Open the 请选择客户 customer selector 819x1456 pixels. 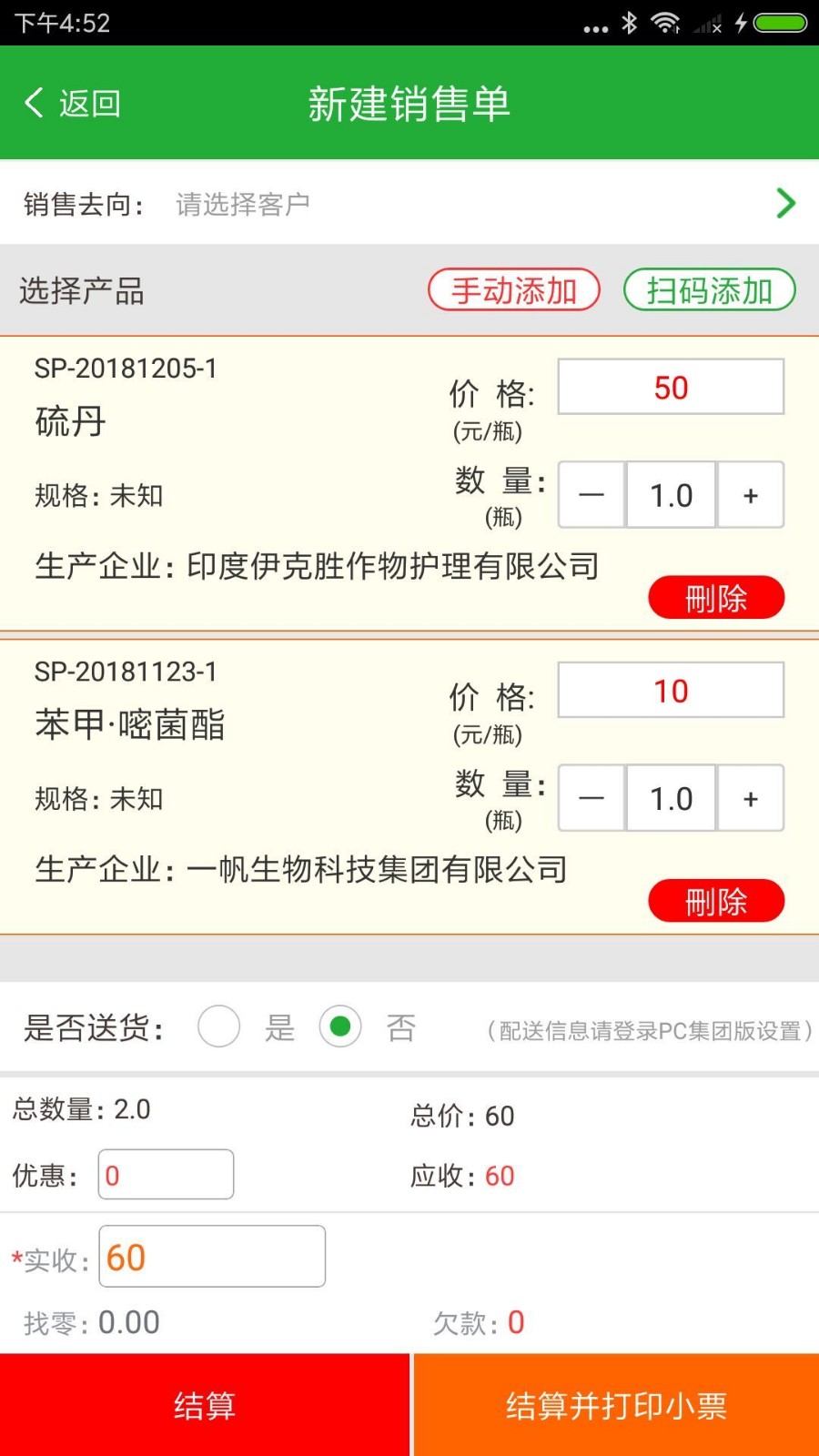pos(409,204)
